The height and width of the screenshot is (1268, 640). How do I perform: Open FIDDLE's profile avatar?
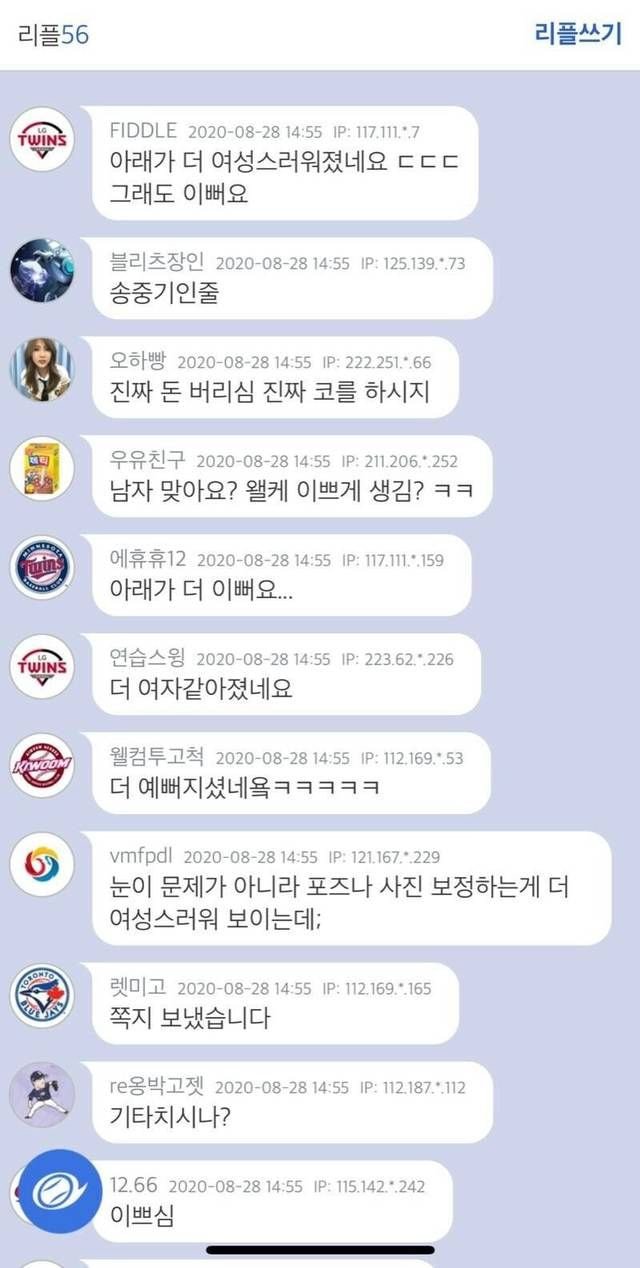[x=42, y=139]
